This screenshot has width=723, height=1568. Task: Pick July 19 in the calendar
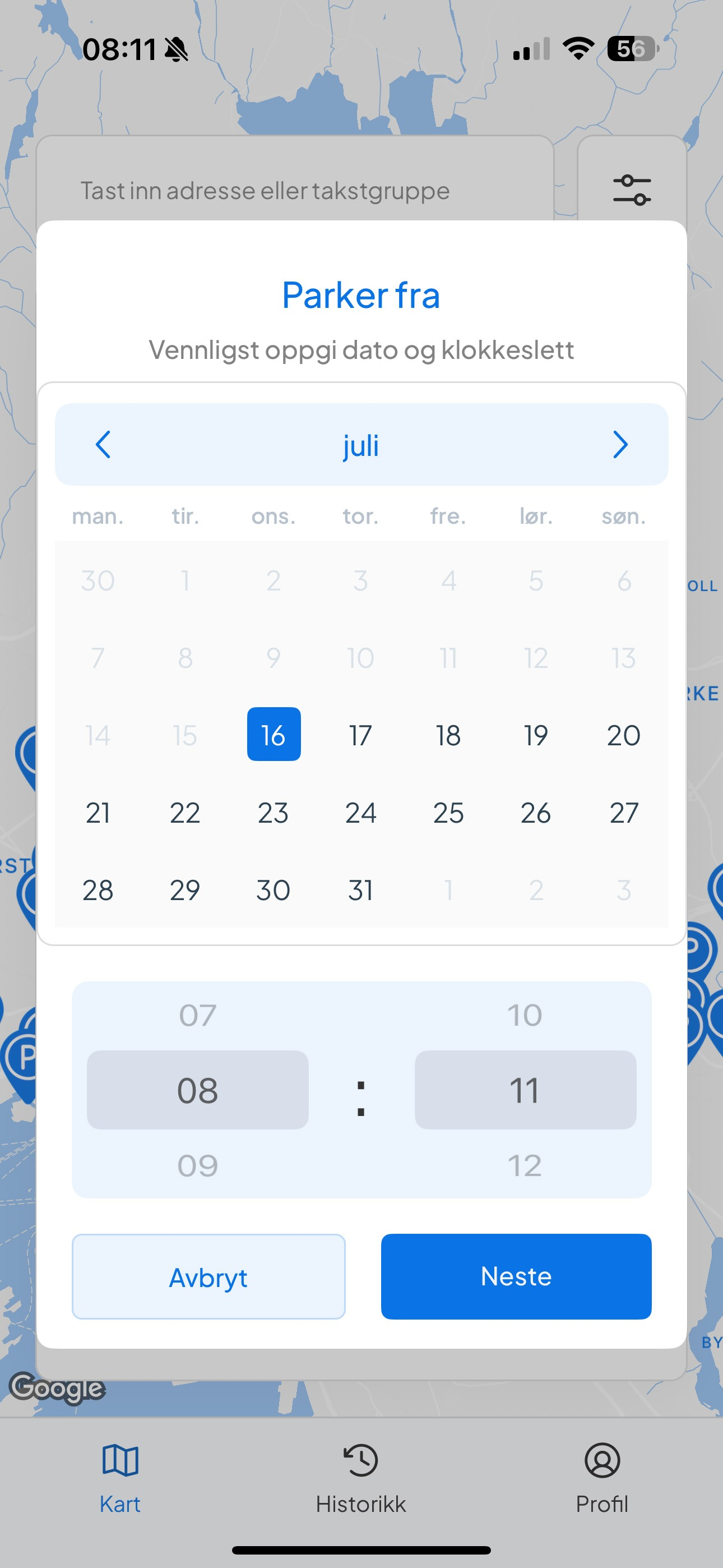[536, 735]
